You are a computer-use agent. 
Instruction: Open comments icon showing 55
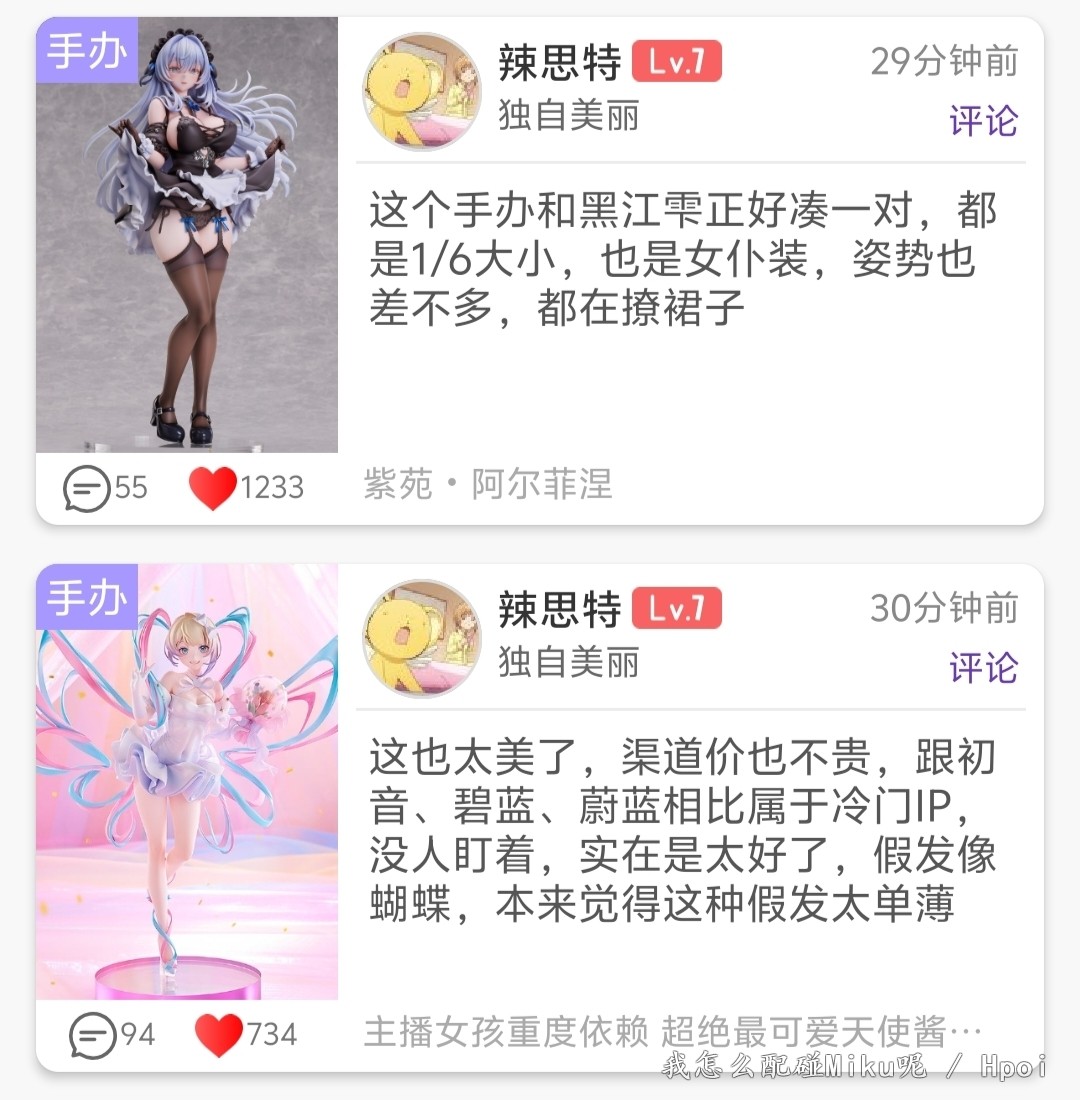(87, 488)
